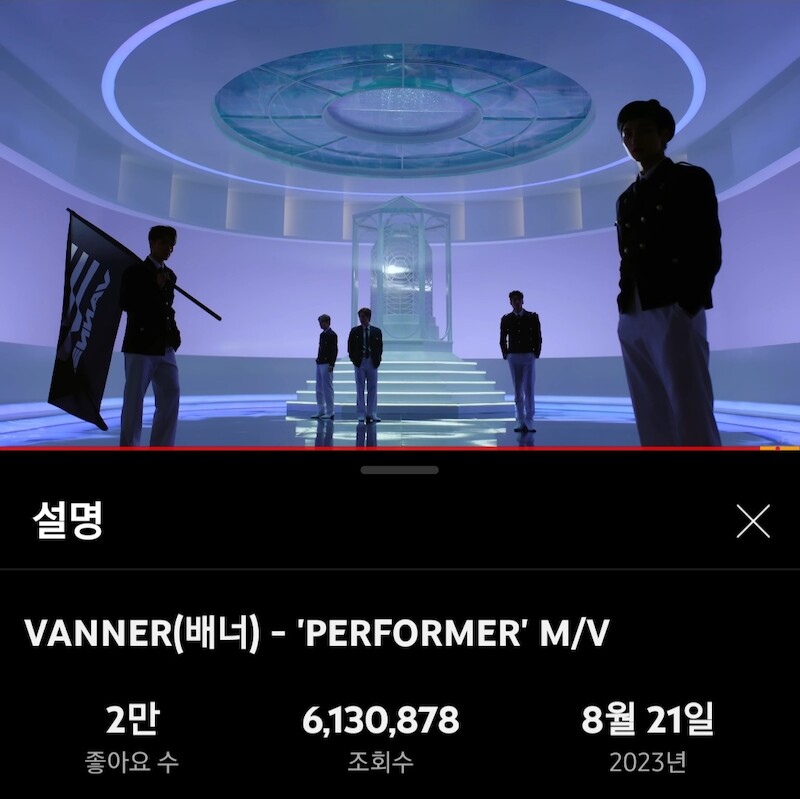This screenshot has width=800, height=799.
Task: Close the 설명 description panel
Action: pos(752,521)
